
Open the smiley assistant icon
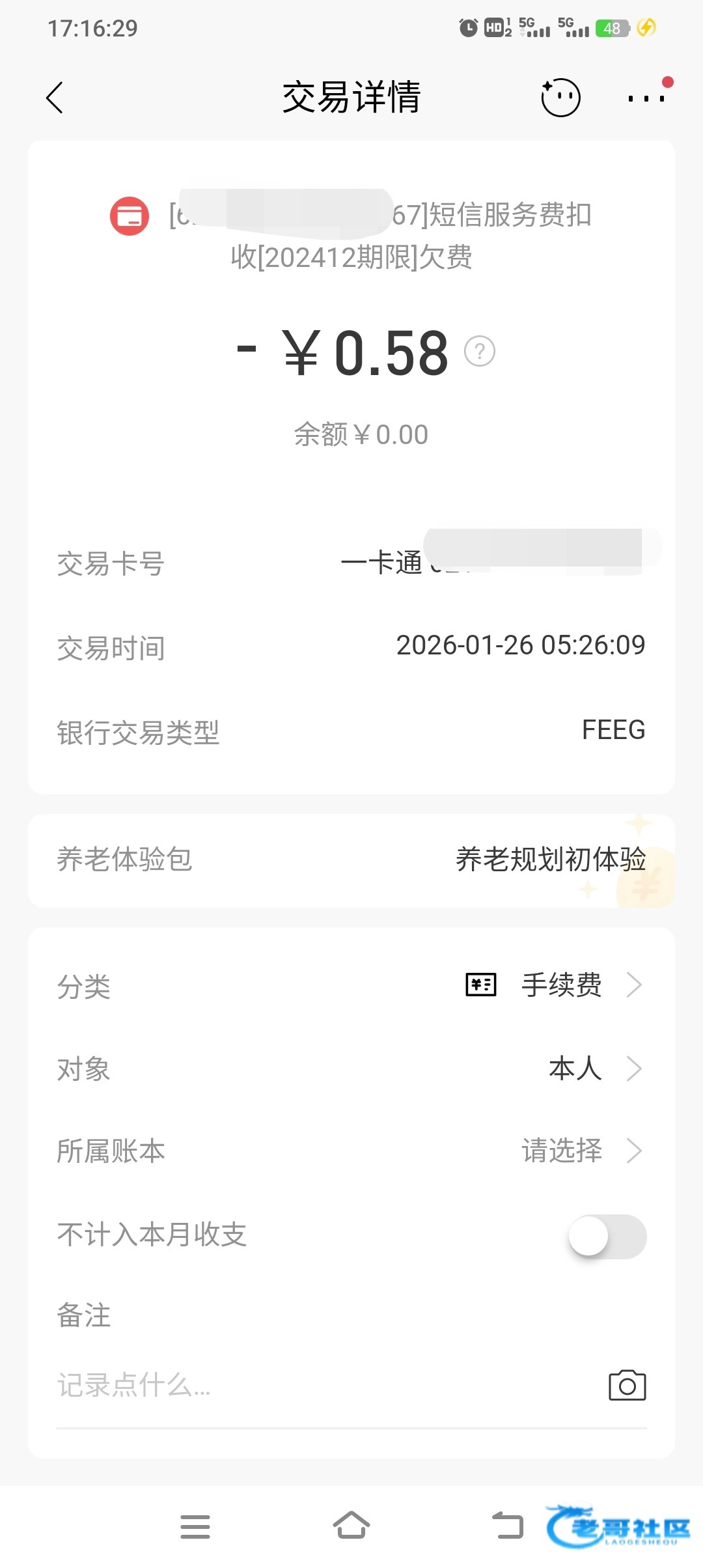point(560,98)
